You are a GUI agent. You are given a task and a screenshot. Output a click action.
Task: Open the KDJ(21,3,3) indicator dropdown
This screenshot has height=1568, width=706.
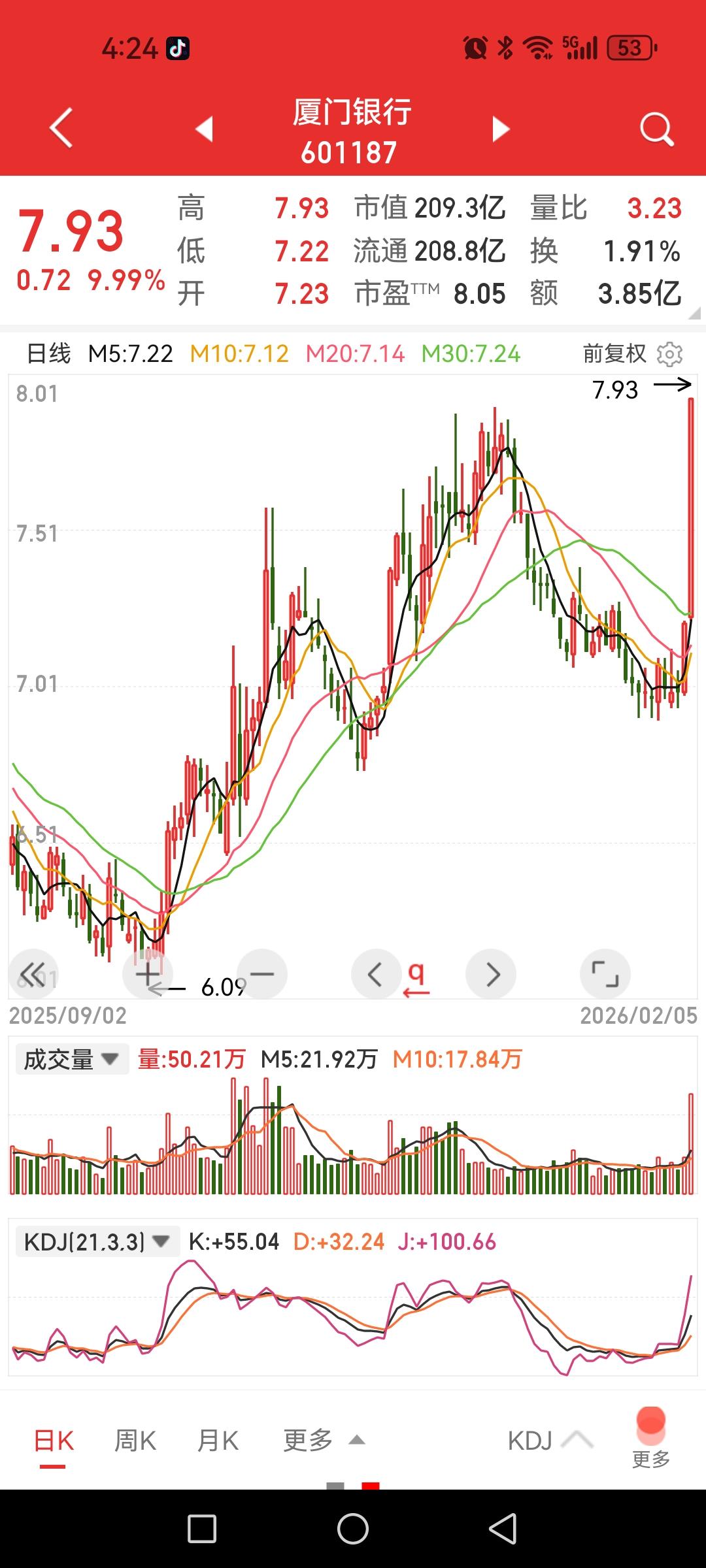click(x=97, y=1241)
